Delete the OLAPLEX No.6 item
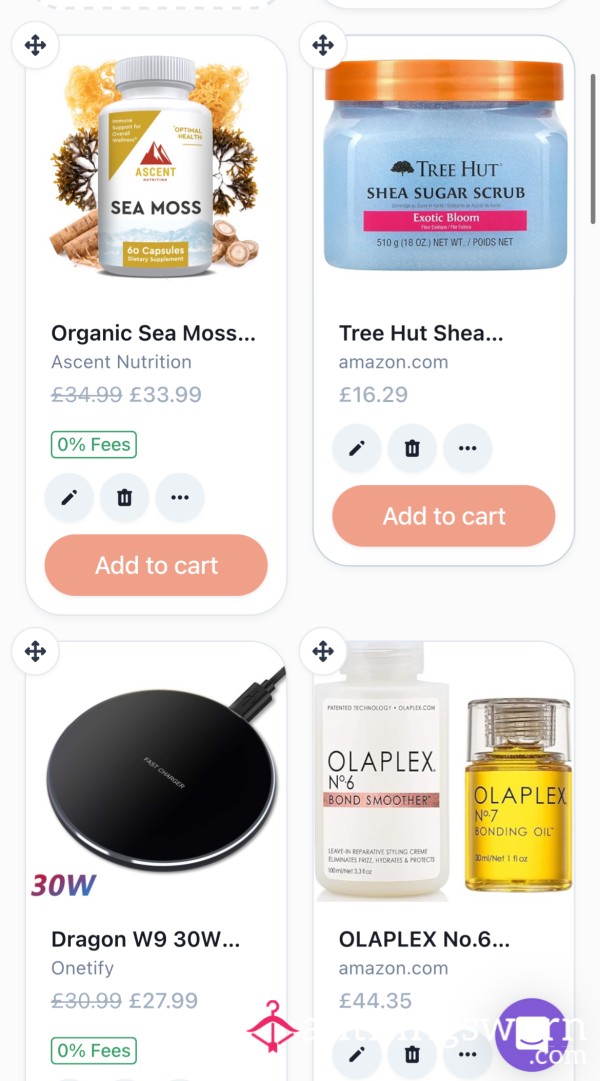This screenshot has height=1081, width=600. point(412,1054)
